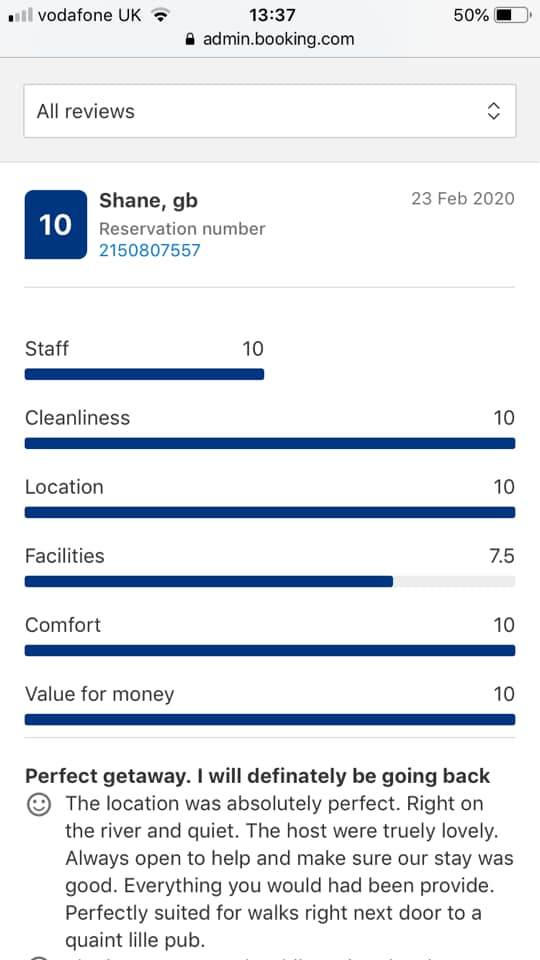Tap the admin.booking.com address bar
The height and width of the screenshot is (960, 540).
[x=269, y=40]
